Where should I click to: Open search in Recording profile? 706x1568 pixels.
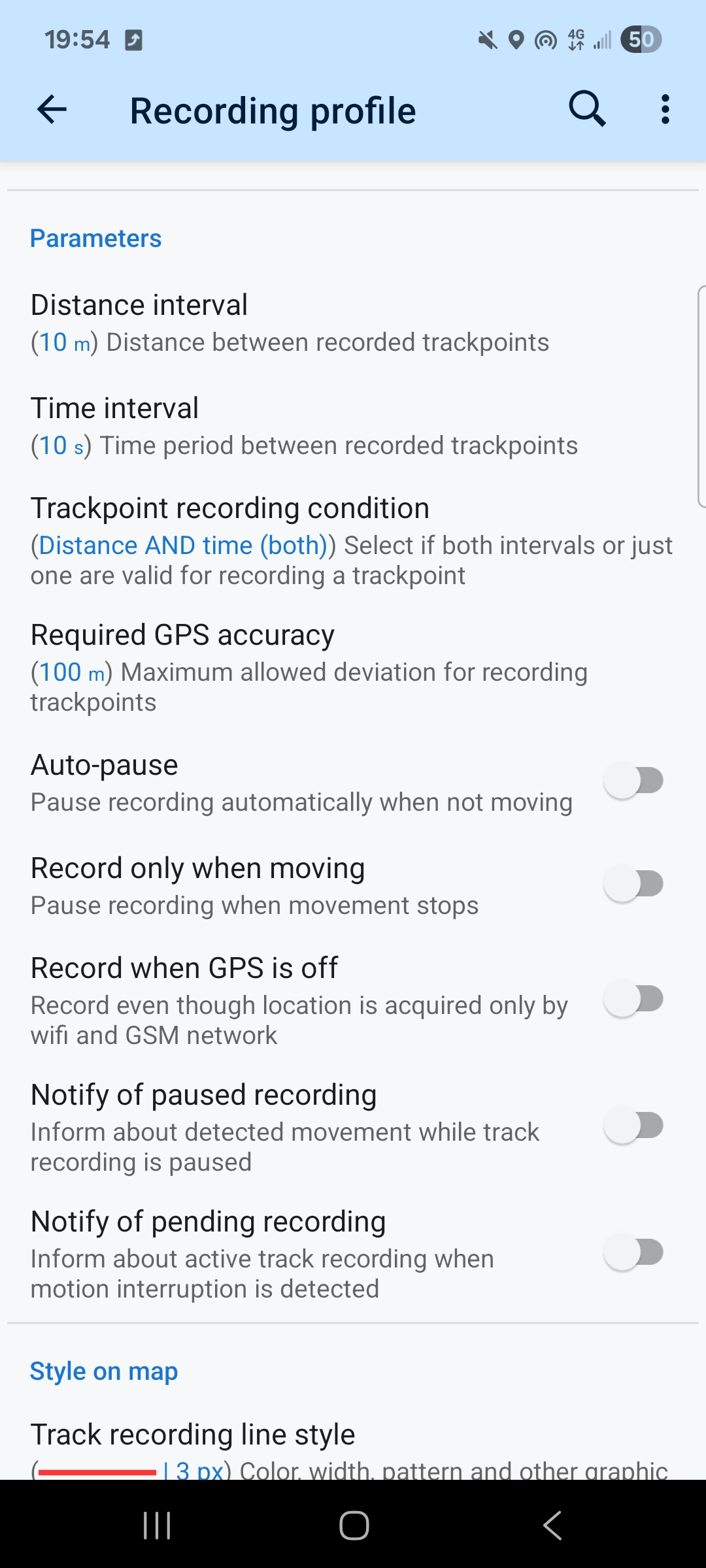586,109
